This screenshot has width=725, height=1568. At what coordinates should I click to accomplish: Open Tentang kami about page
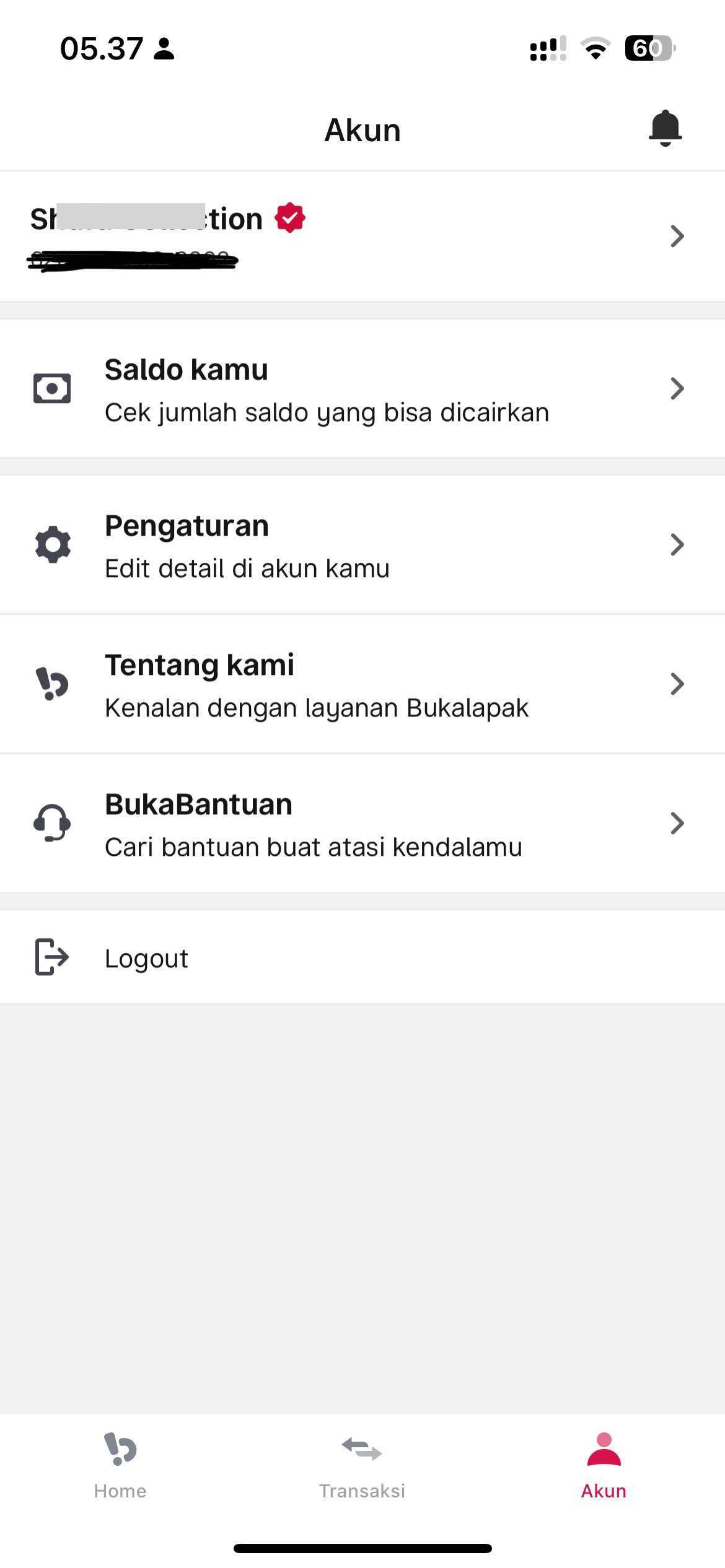tap(362, 684)
